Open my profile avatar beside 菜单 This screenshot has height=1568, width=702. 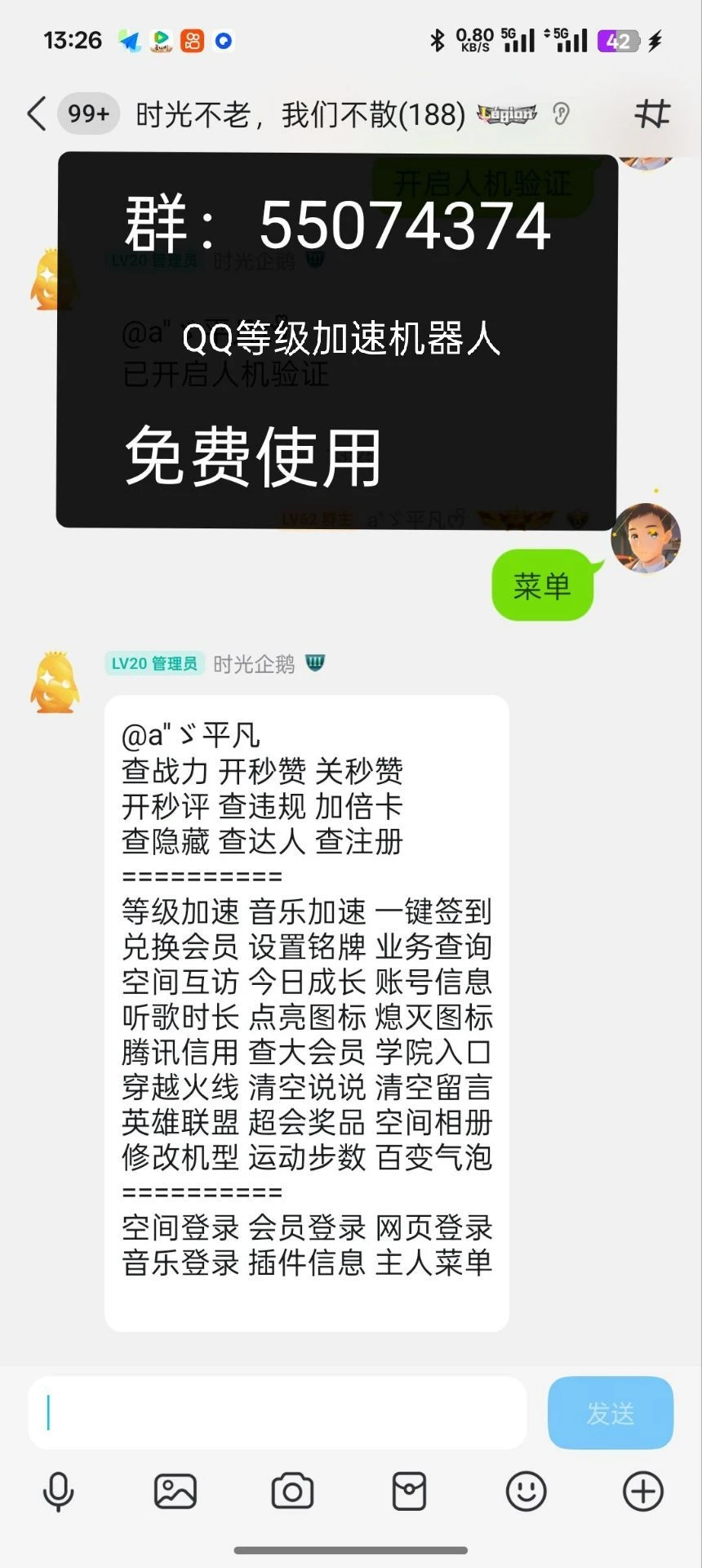646,538
